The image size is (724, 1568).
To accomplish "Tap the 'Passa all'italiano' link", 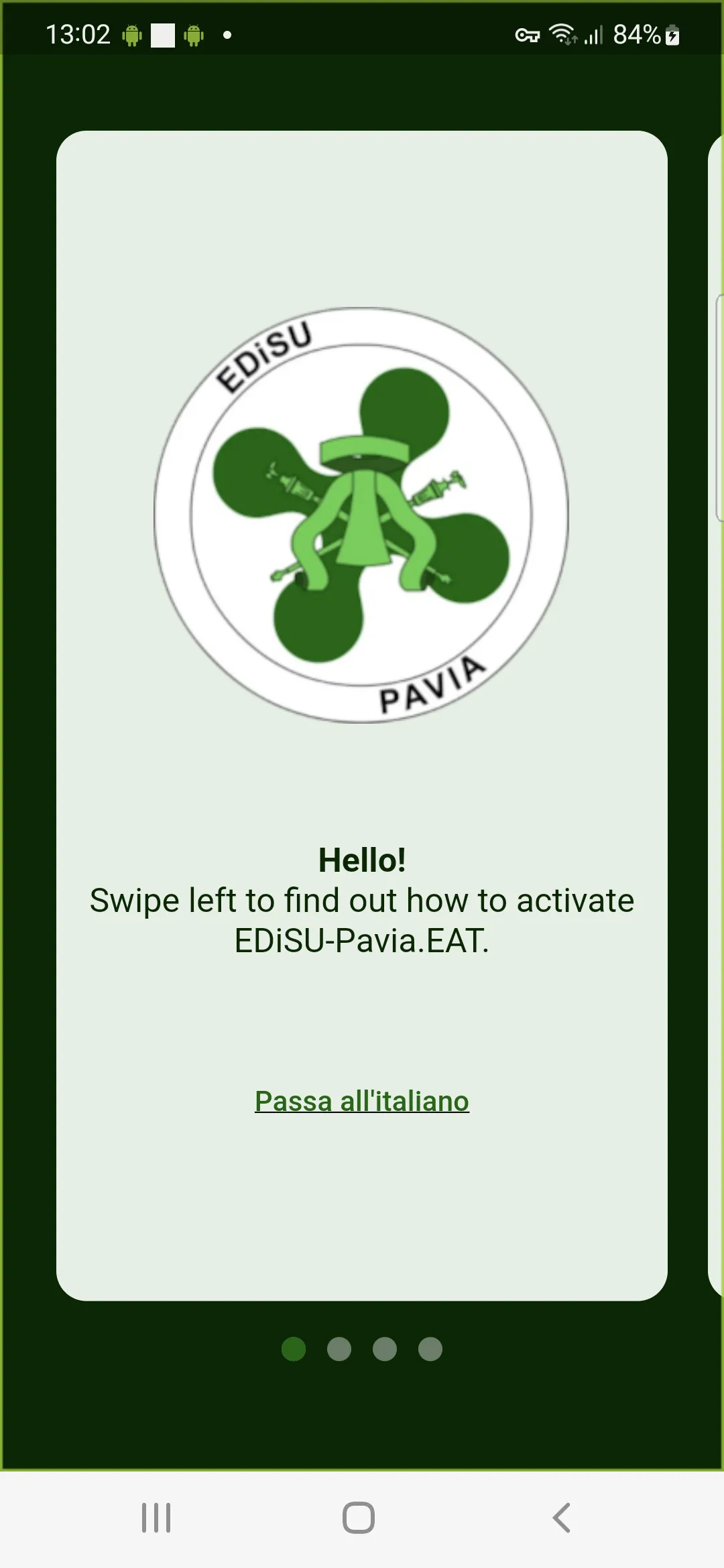I will click(x=362, y=1101).
